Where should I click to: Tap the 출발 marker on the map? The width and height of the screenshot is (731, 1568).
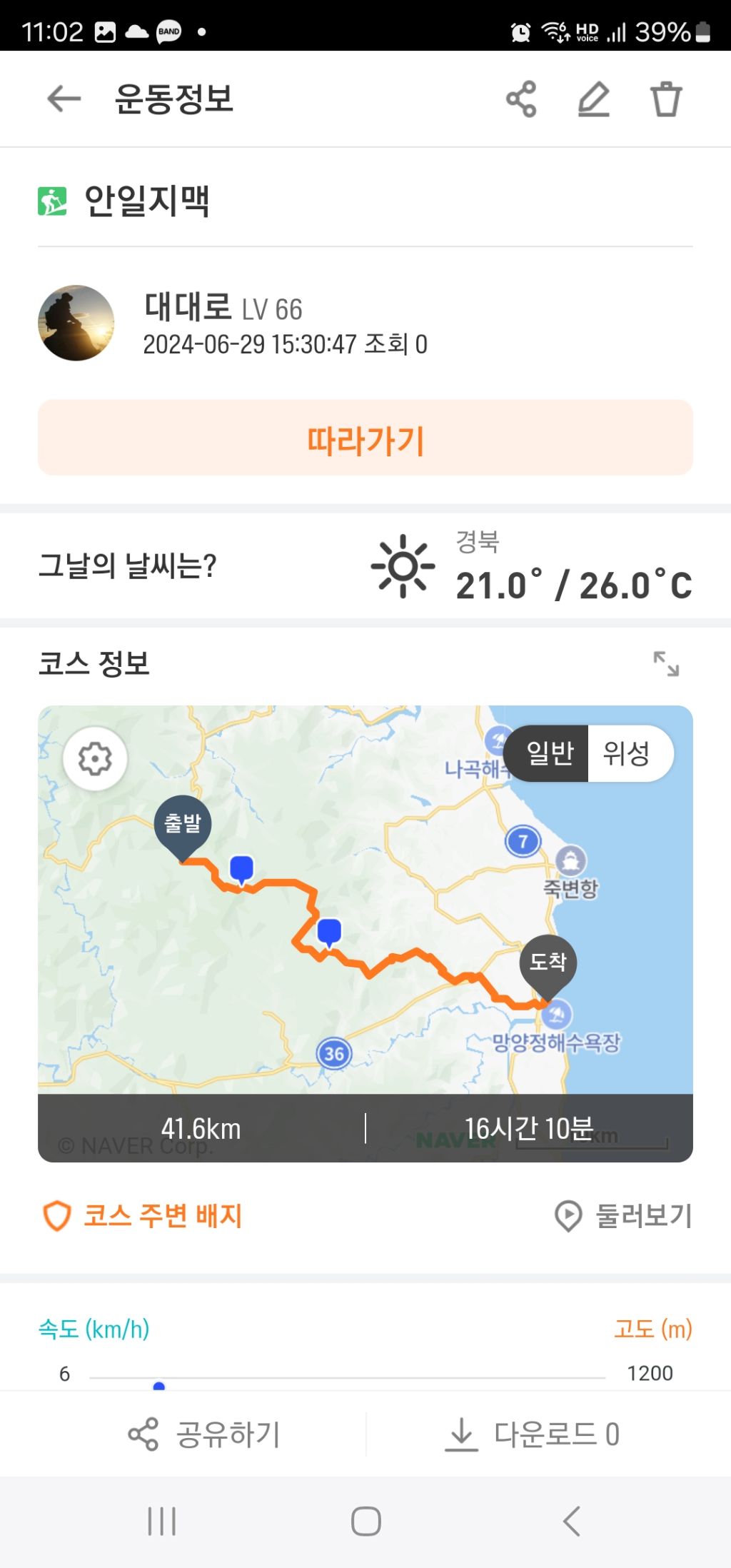tap(183, 825)
